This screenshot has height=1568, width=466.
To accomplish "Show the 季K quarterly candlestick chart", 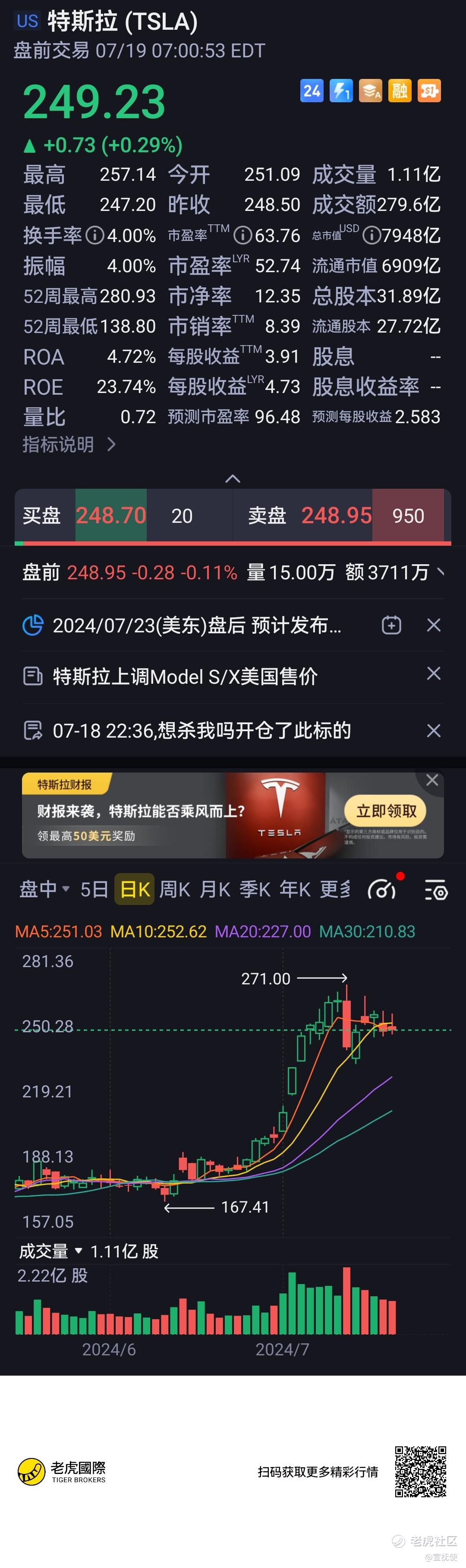I will coord(255,889).
